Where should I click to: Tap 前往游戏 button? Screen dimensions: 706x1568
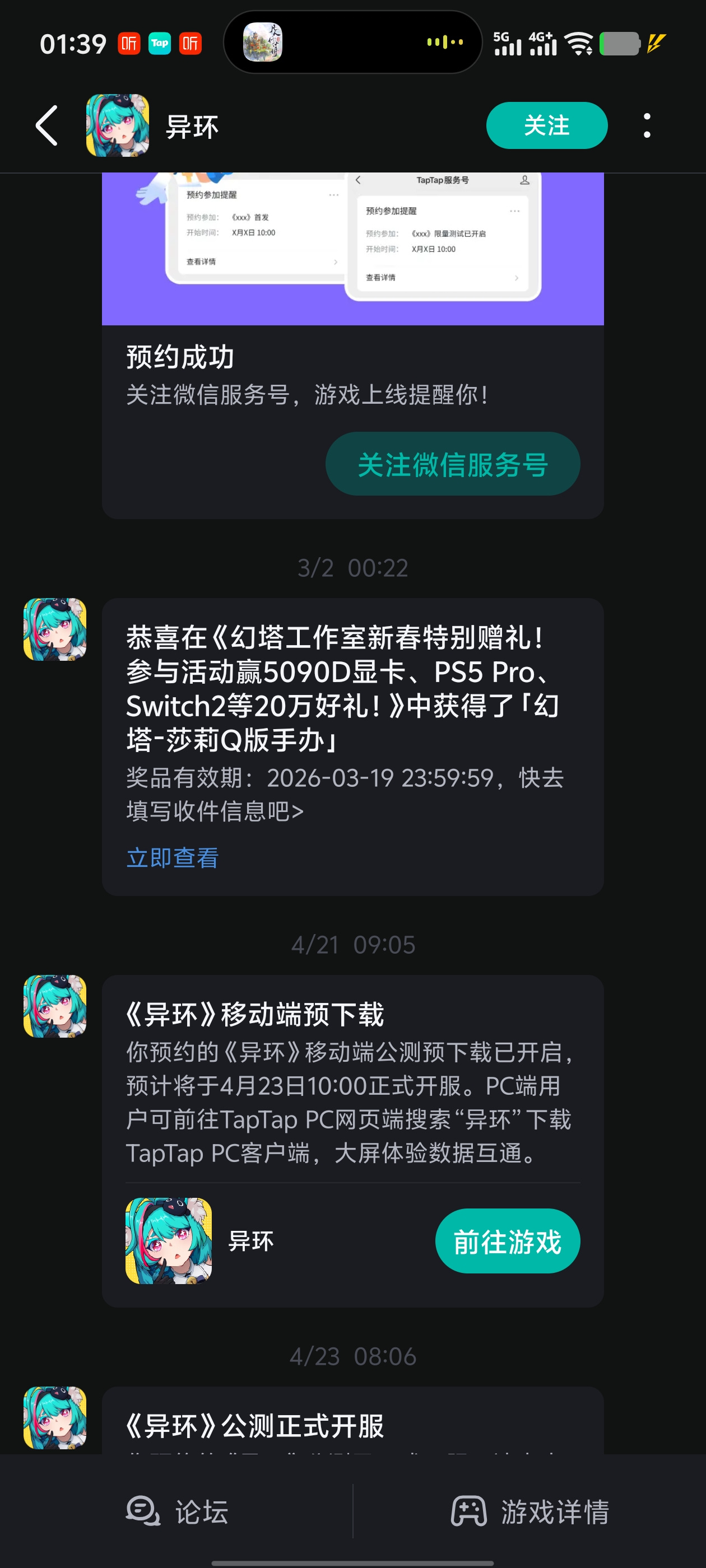click(x=508, y=1240)
